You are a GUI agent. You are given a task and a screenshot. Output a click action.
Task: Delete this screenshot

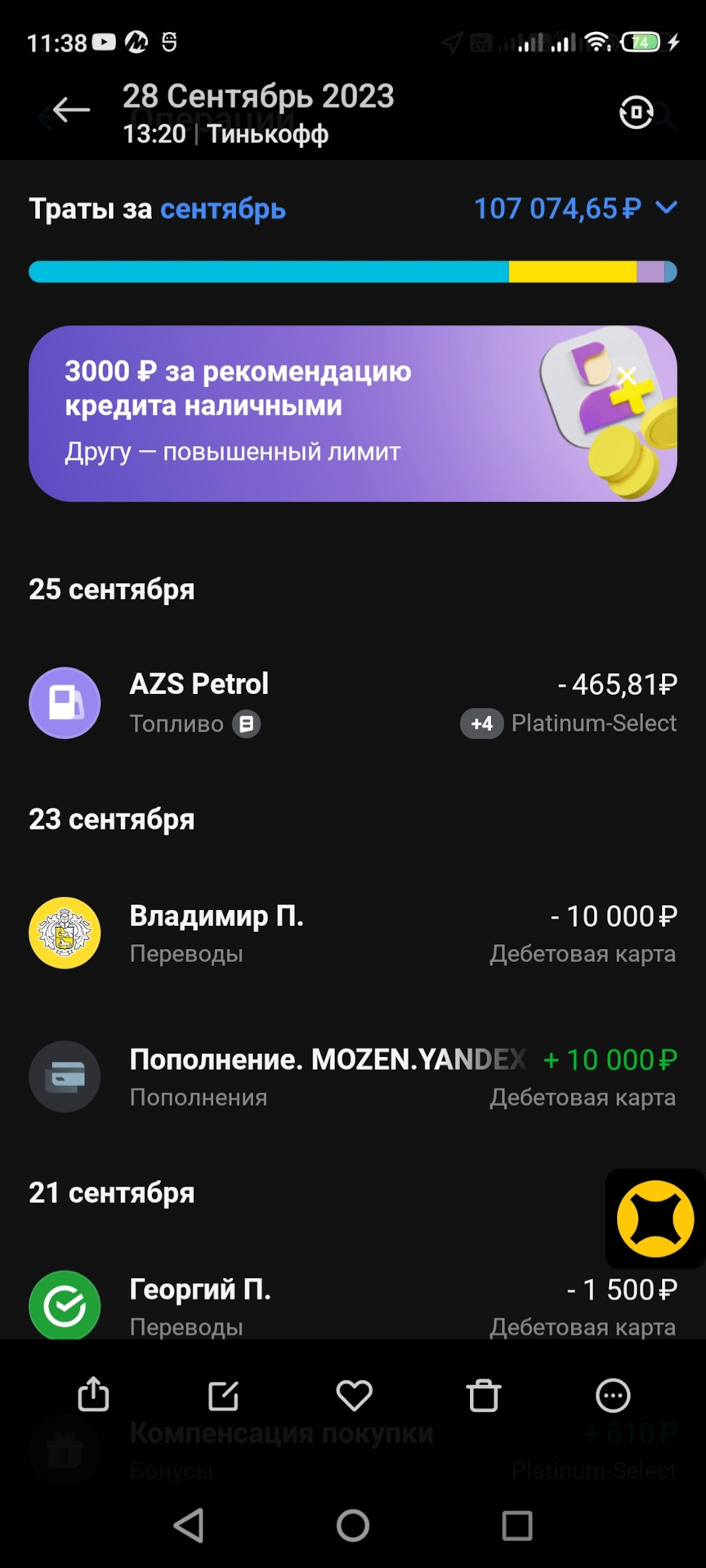483,1396
